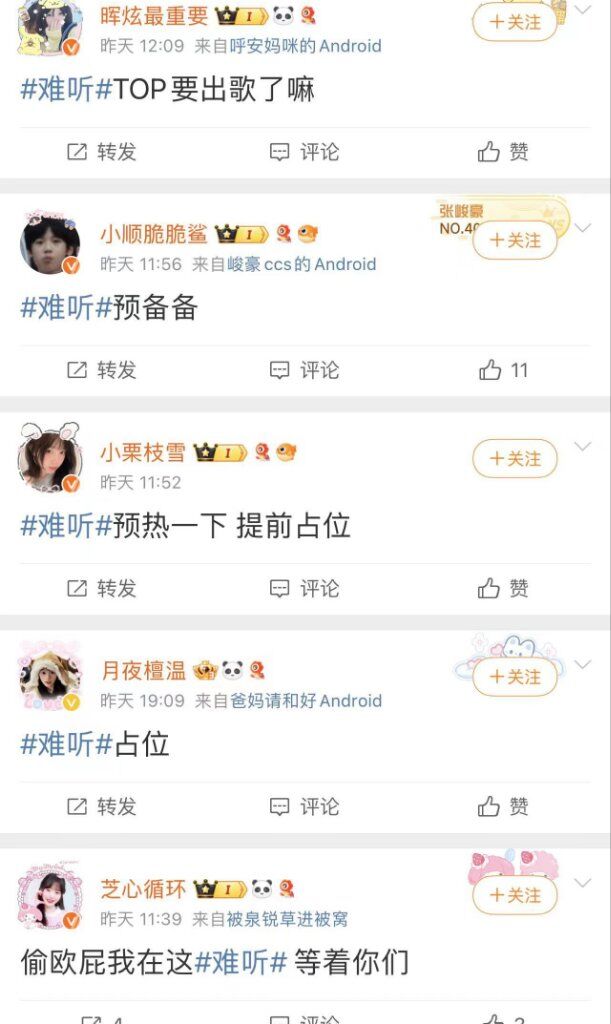The height and width of the screenshot is (1024, 611).
Task: Open 小栗枝雪's profile avatar
Action: pos(50,459)
